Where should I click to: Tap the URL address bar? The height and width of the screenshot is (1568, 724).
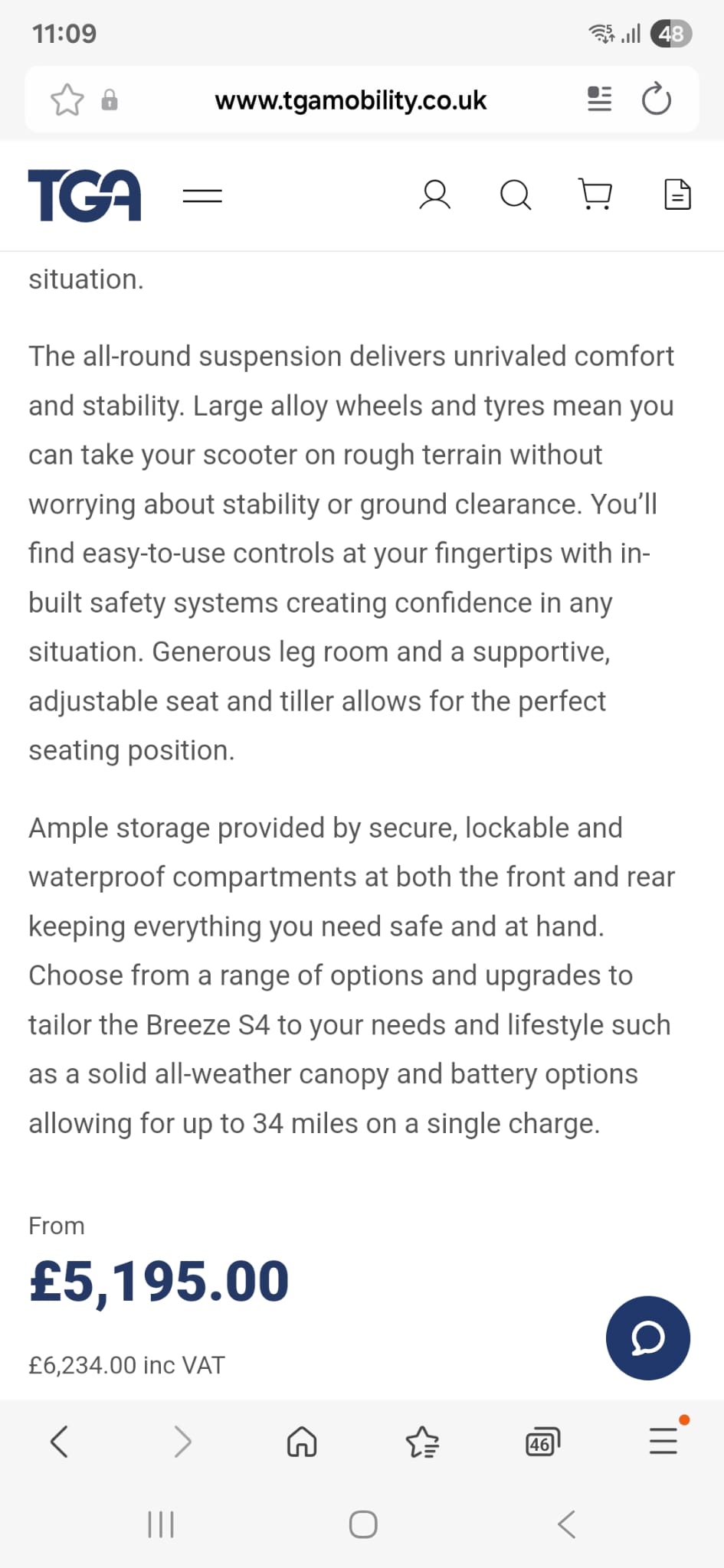pyautogui.click(x=350, y=100)
